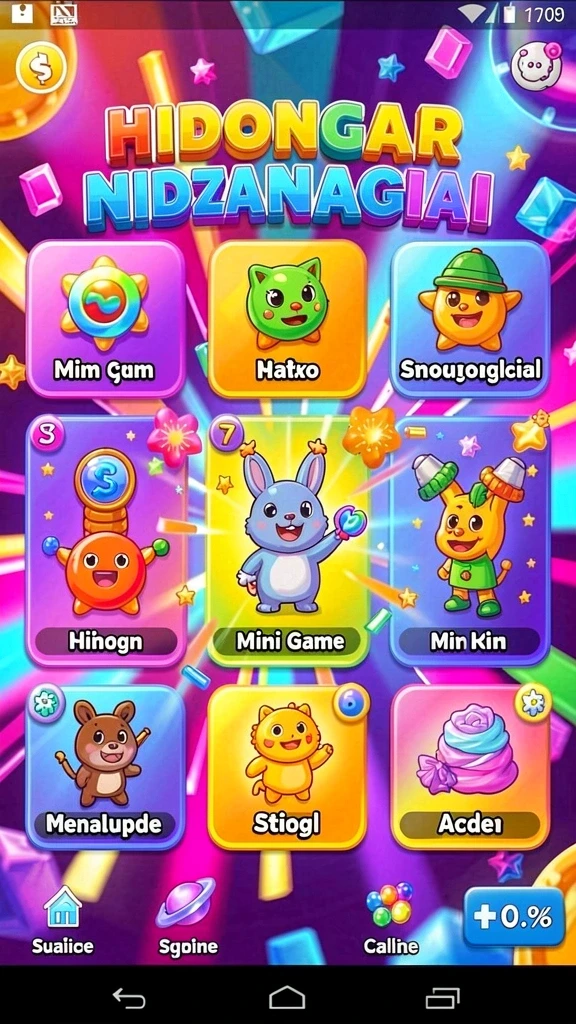Viewport: 576px width, 1024px height.
Task: Go back with the system back button
Action: point(129,997)
